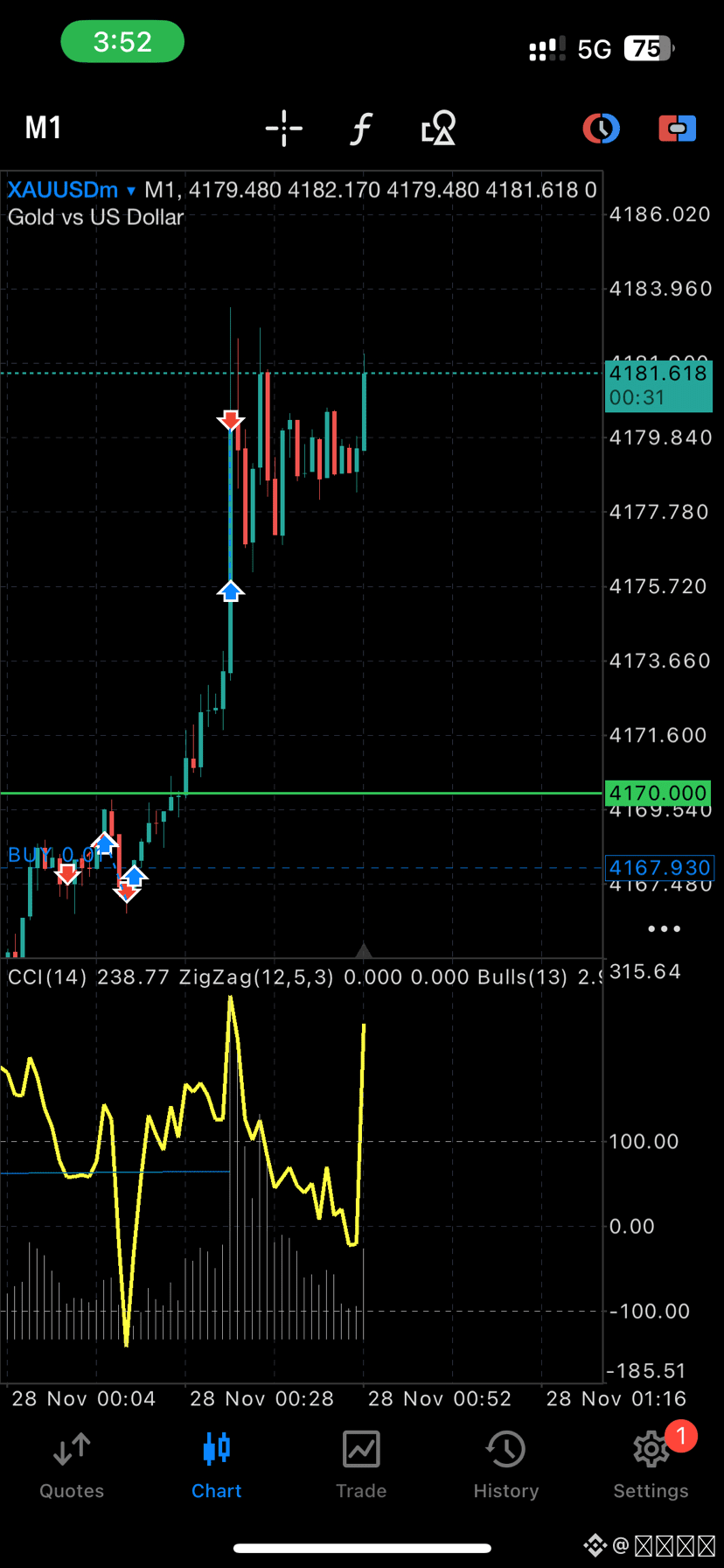View the History tab
Image resolution: width=724 pixels, height=1568 pixels.
coord(505,1465)
